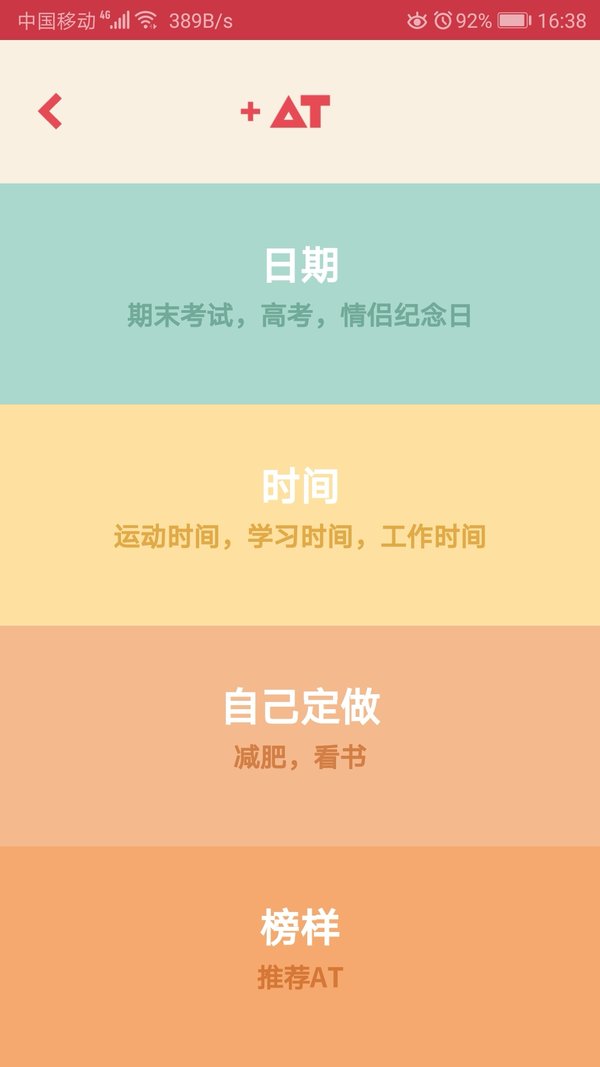Image resolution: width=600 pixels, height=1067 pixels.
Task: Go back with the red arrow
Action: pyautogui.click(x=50, y=111)
